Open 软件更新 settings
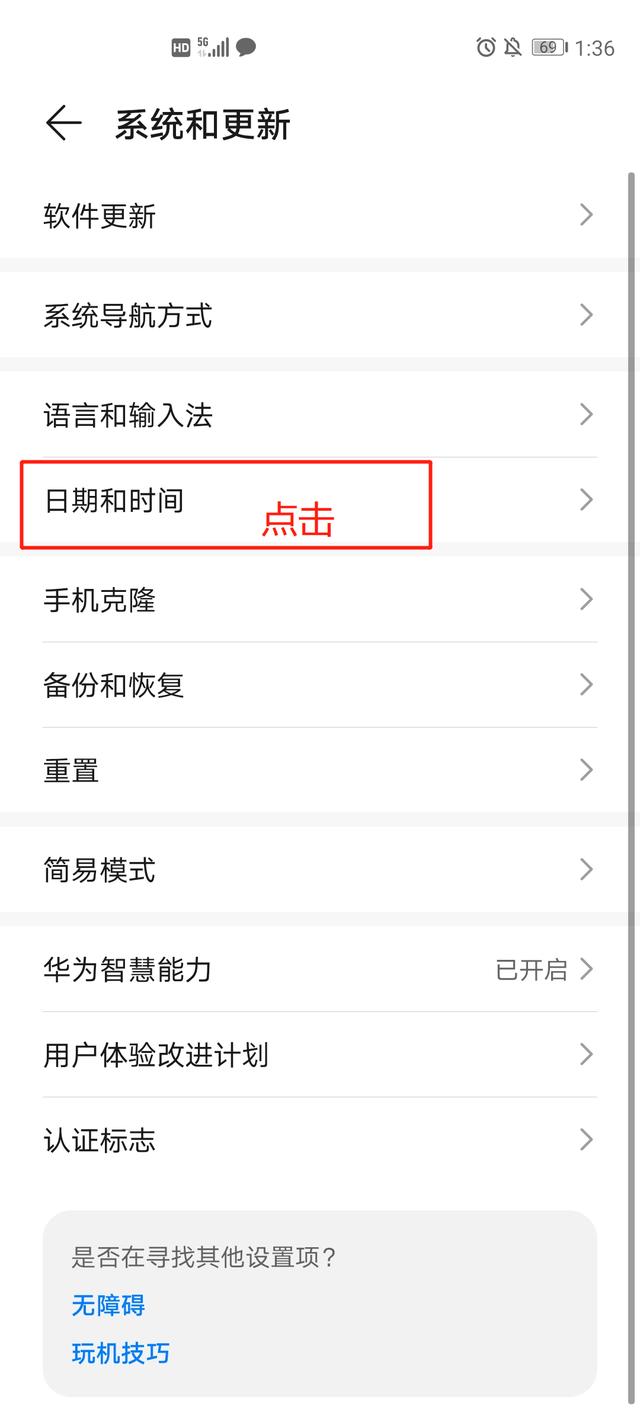Screen dimensions: 640x1422 pos(320,215)
